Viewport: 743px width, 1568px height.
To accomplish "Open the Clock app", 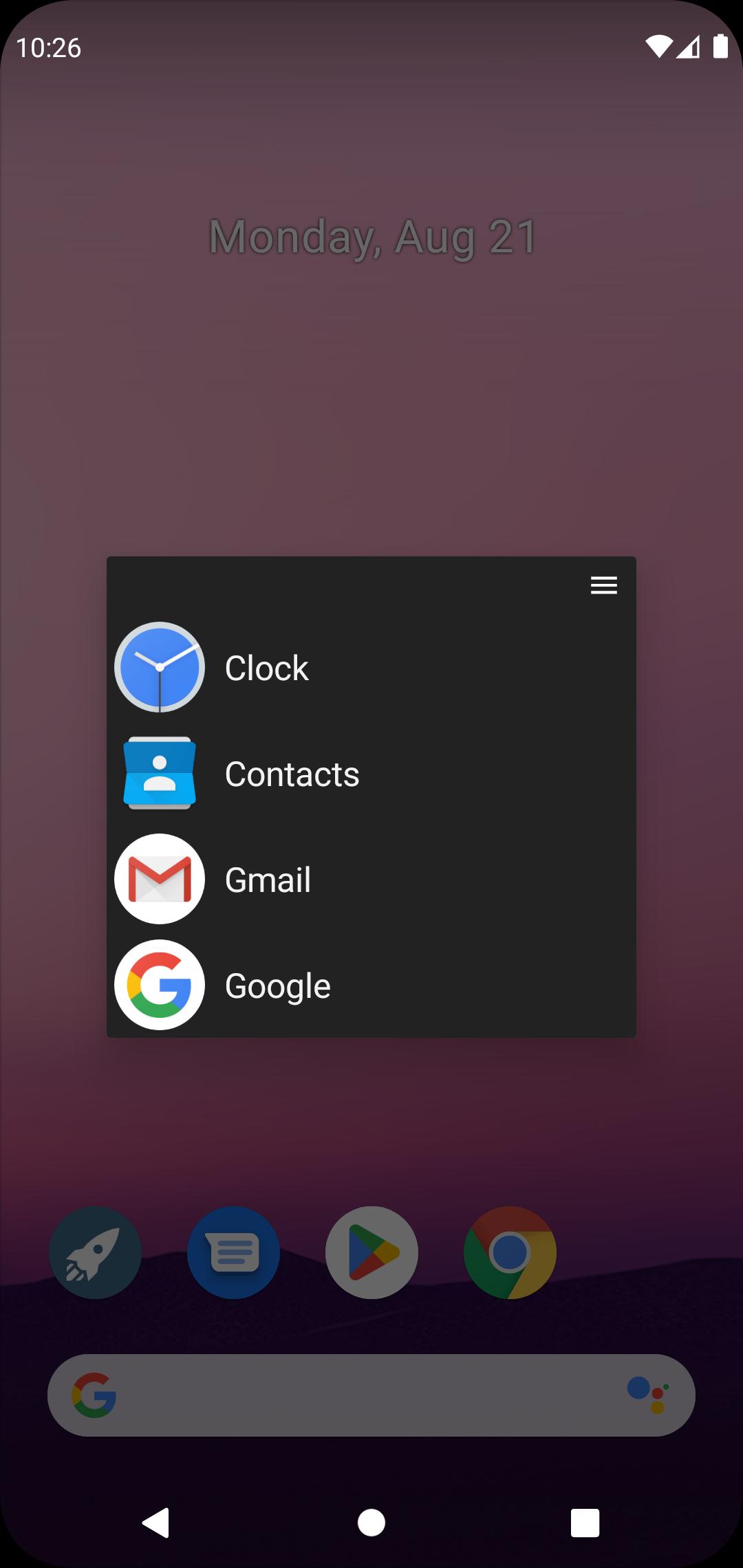I will click(x=371, y=667).
